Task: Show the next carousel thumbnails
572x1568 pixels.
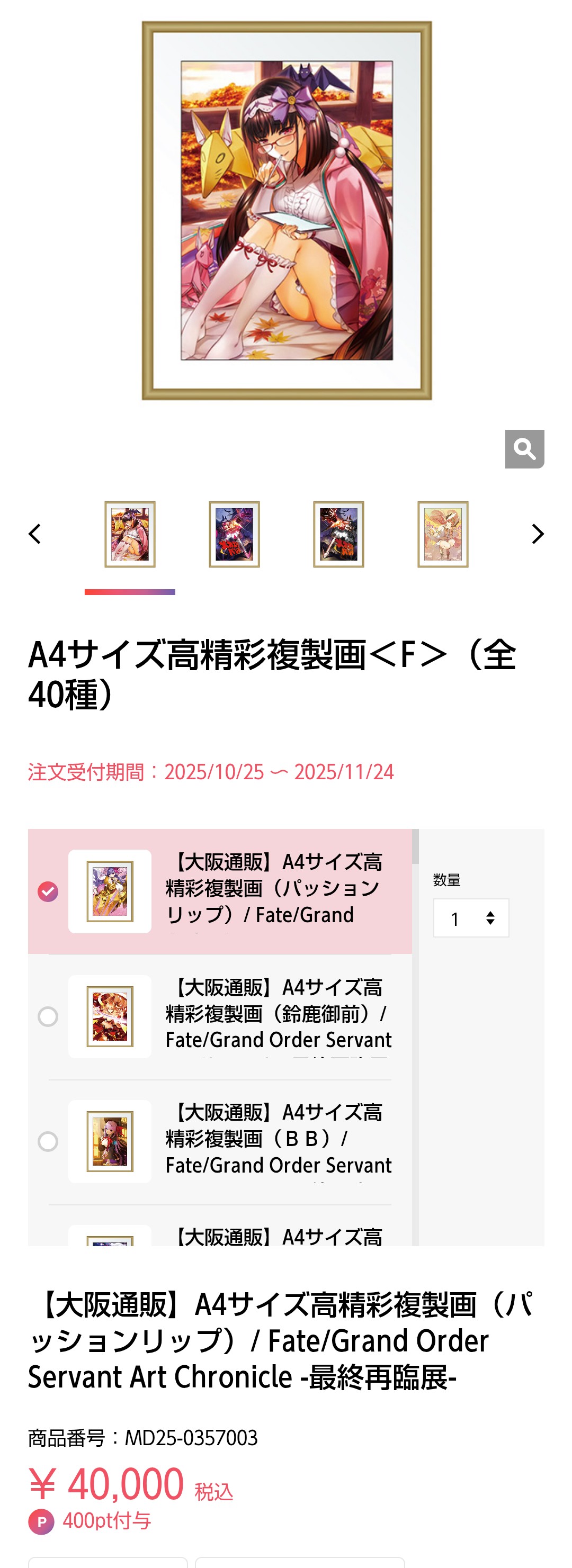Action: tap(537, 534)
